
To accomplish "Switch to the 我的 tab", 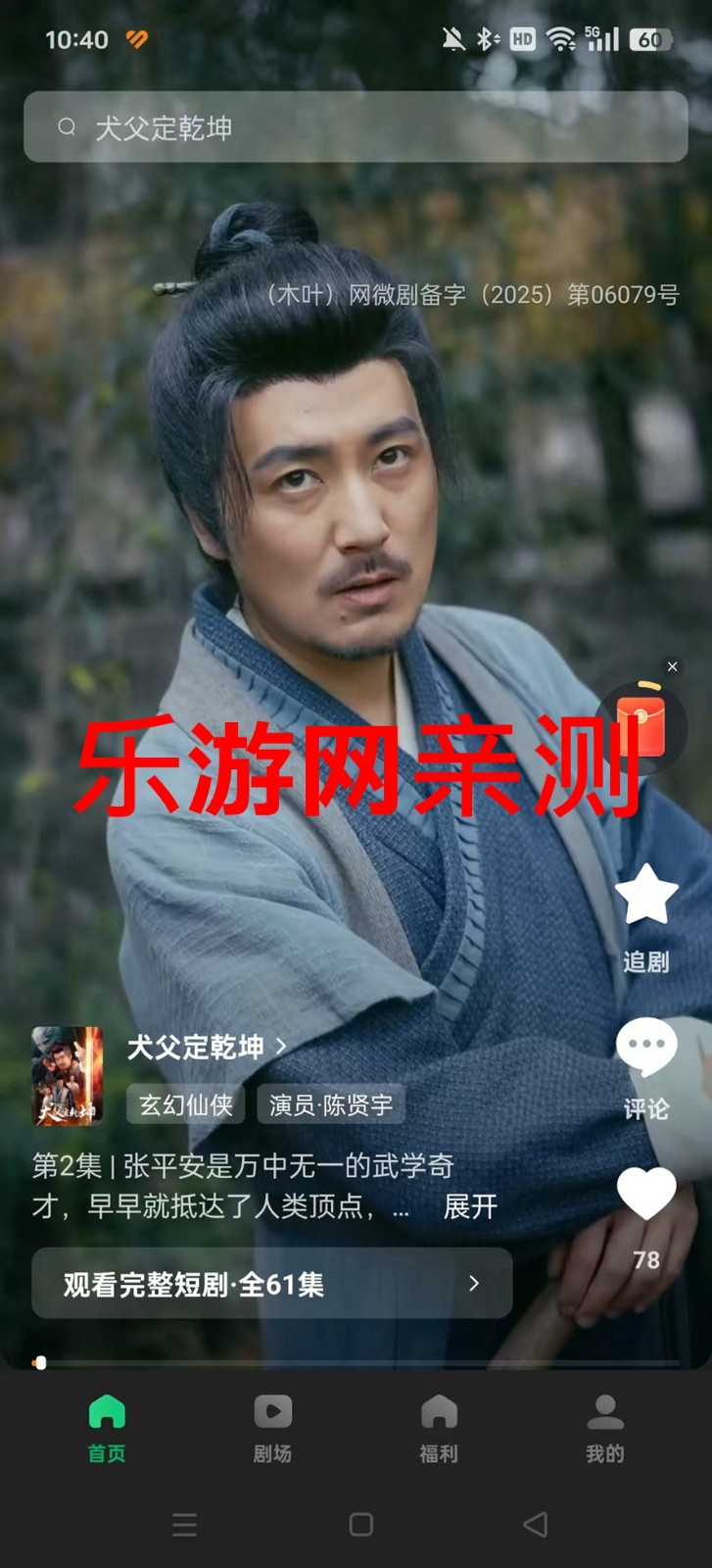I will click(604, 1429).
